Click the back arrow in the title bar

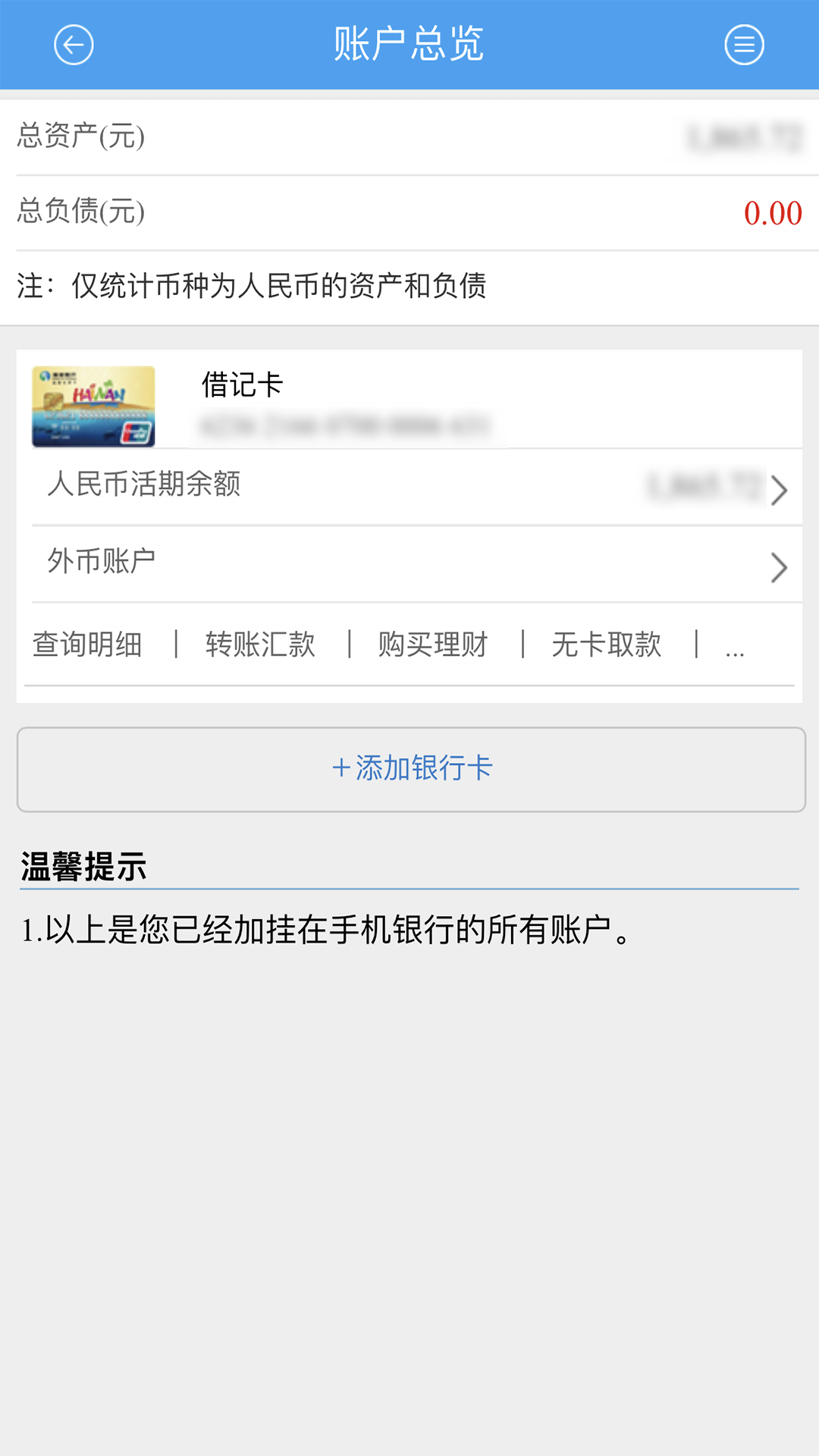point(73,45)
